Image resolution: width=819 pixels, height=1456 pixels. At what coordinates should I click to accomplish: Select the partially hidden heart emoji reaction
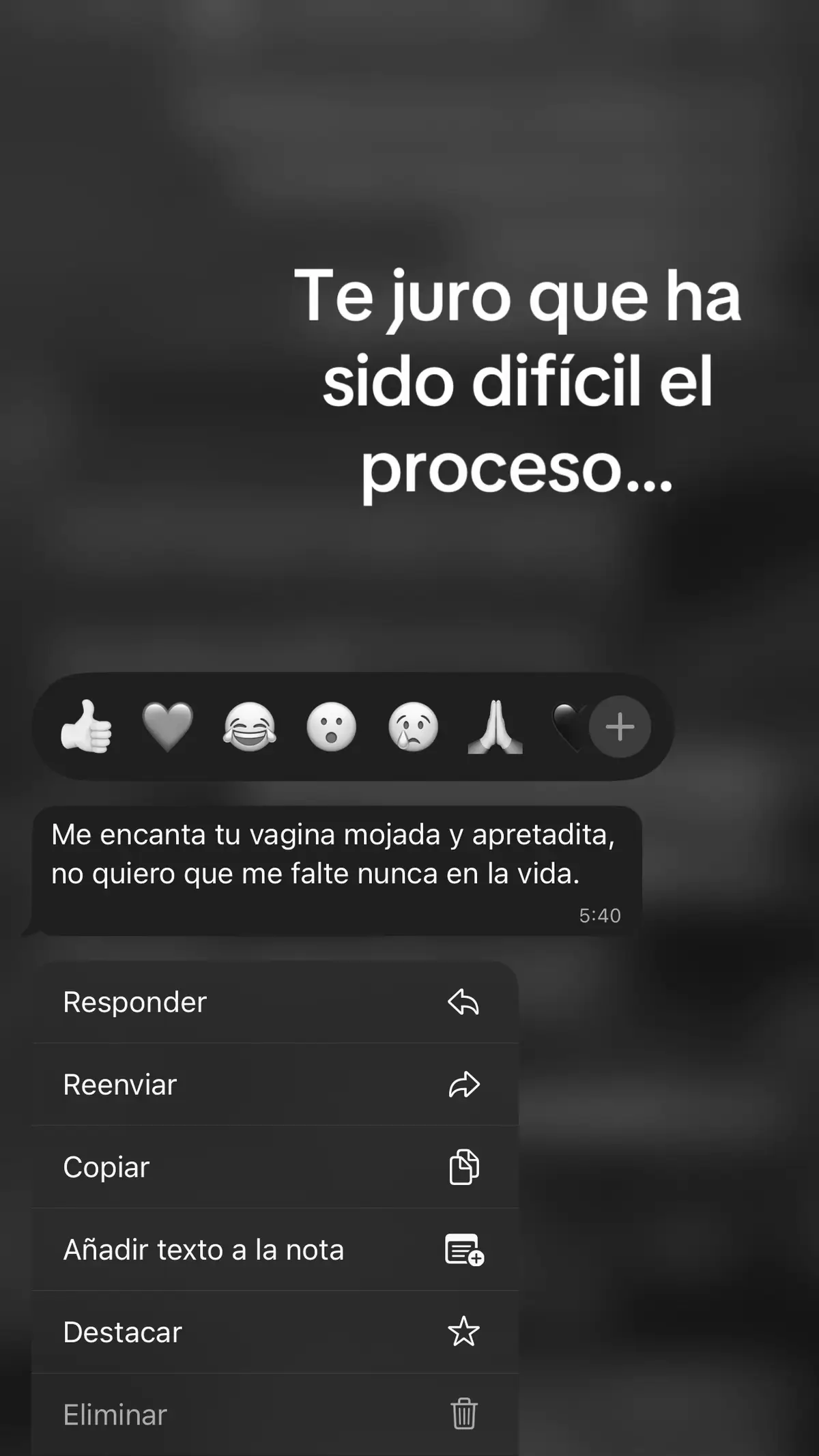tap(568, 728)
